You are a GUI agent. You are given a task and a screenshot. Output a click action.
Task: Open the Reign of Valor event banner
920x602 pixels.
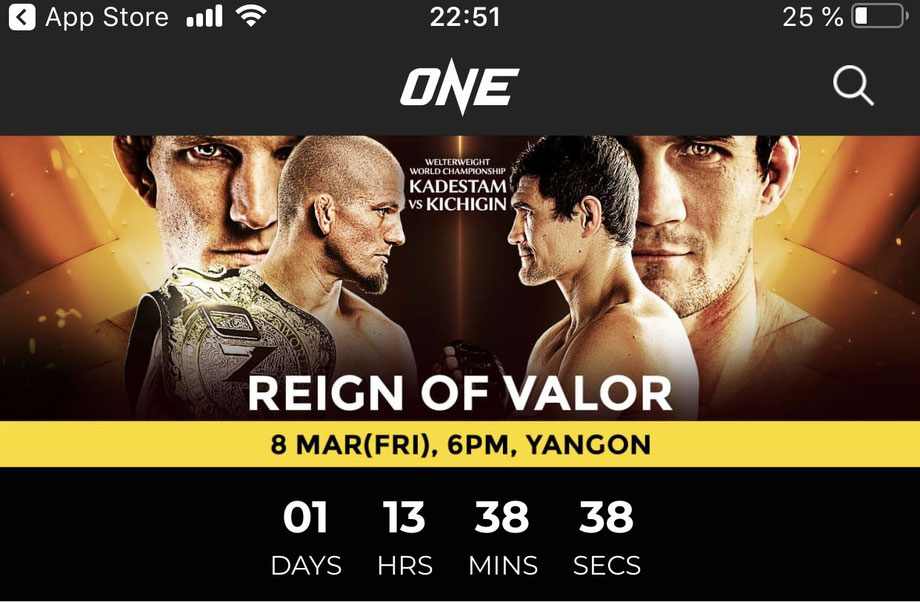coord(460,300)
